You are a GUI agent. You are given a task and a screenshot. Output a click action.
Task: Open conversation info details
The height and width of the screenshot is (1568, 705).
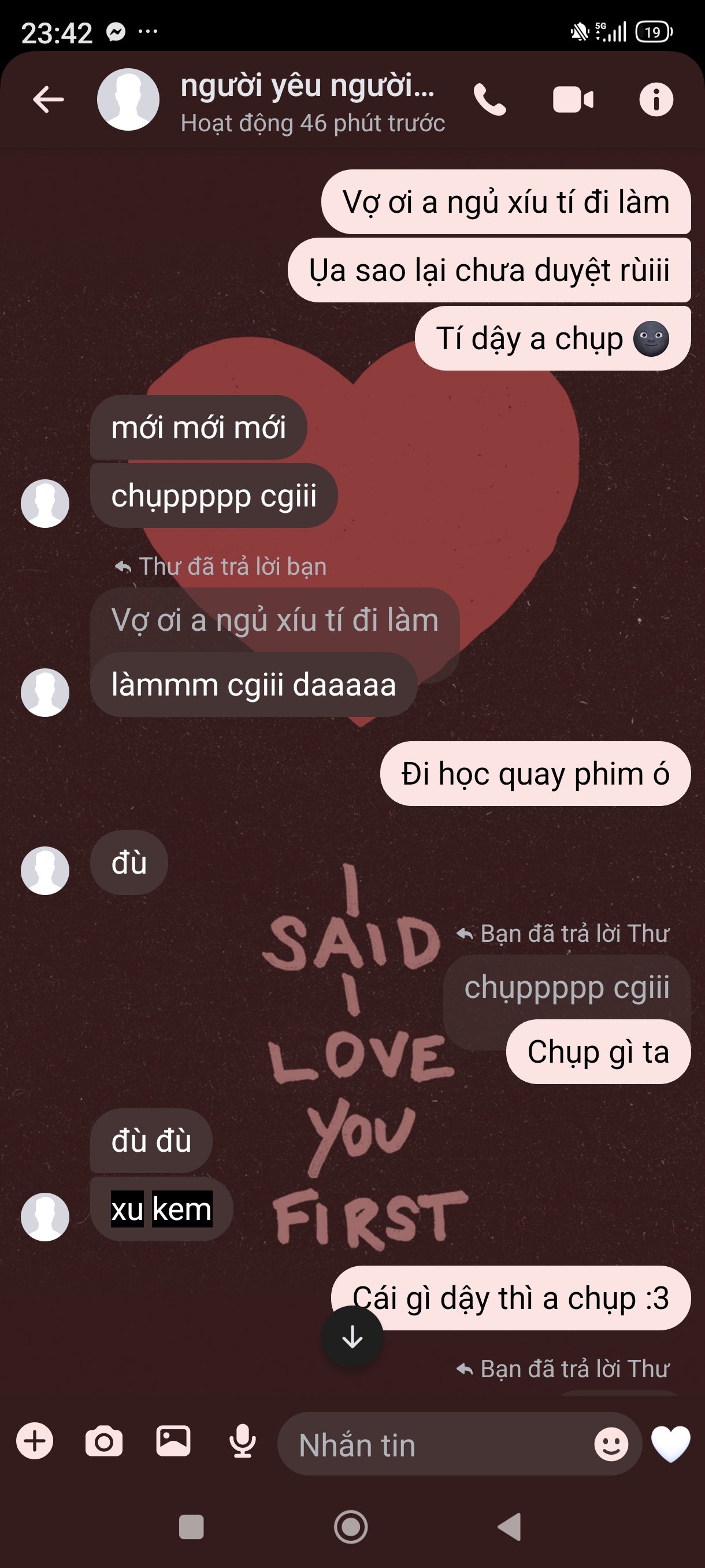656,100
